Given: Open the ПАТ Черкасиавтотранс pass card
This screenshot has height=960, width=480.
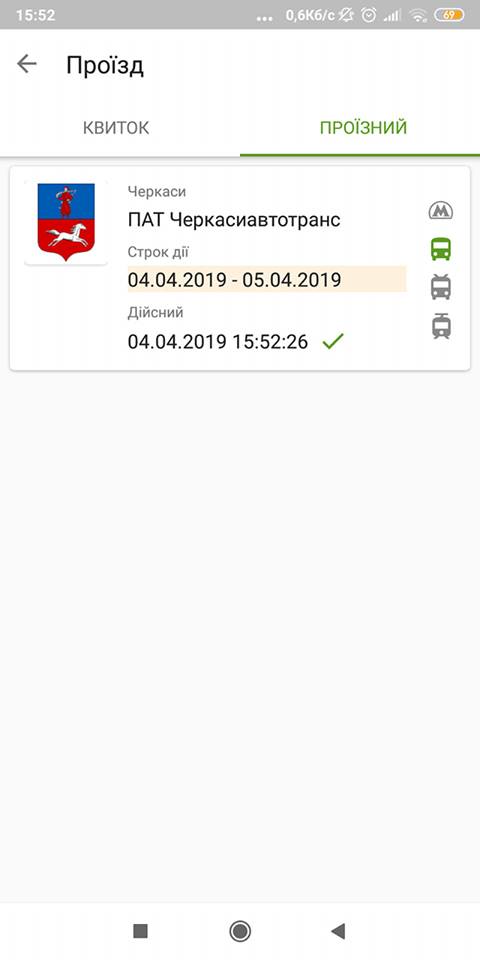Looking at the screenshot, I should 240,268.
